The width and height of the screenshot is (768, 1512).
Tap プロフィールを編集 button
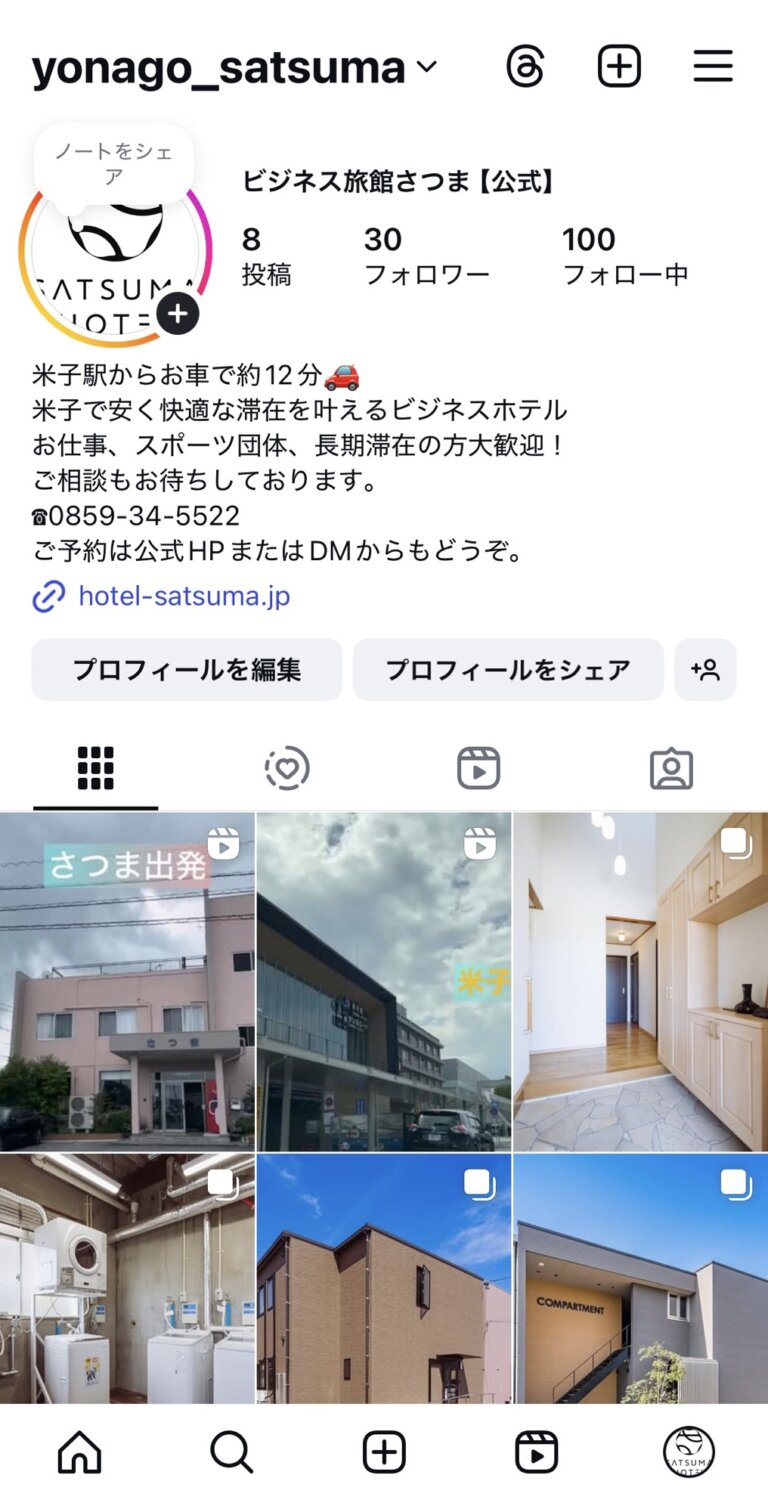(187, 669)
